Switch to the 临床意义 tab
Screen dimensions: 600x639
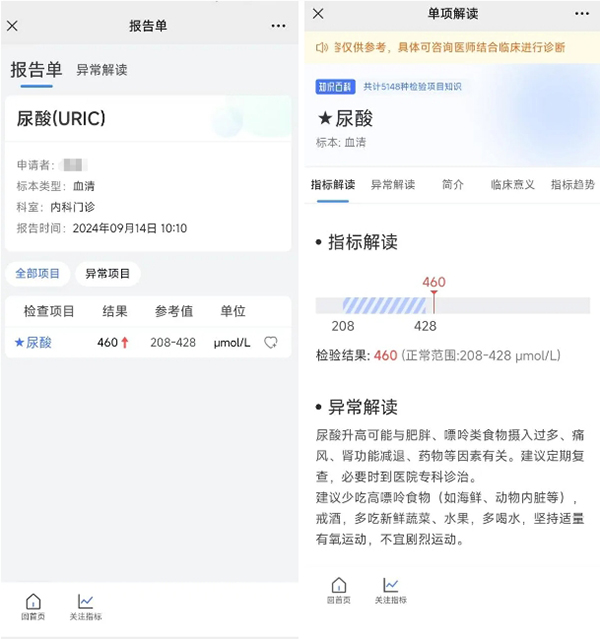(512, 185)
